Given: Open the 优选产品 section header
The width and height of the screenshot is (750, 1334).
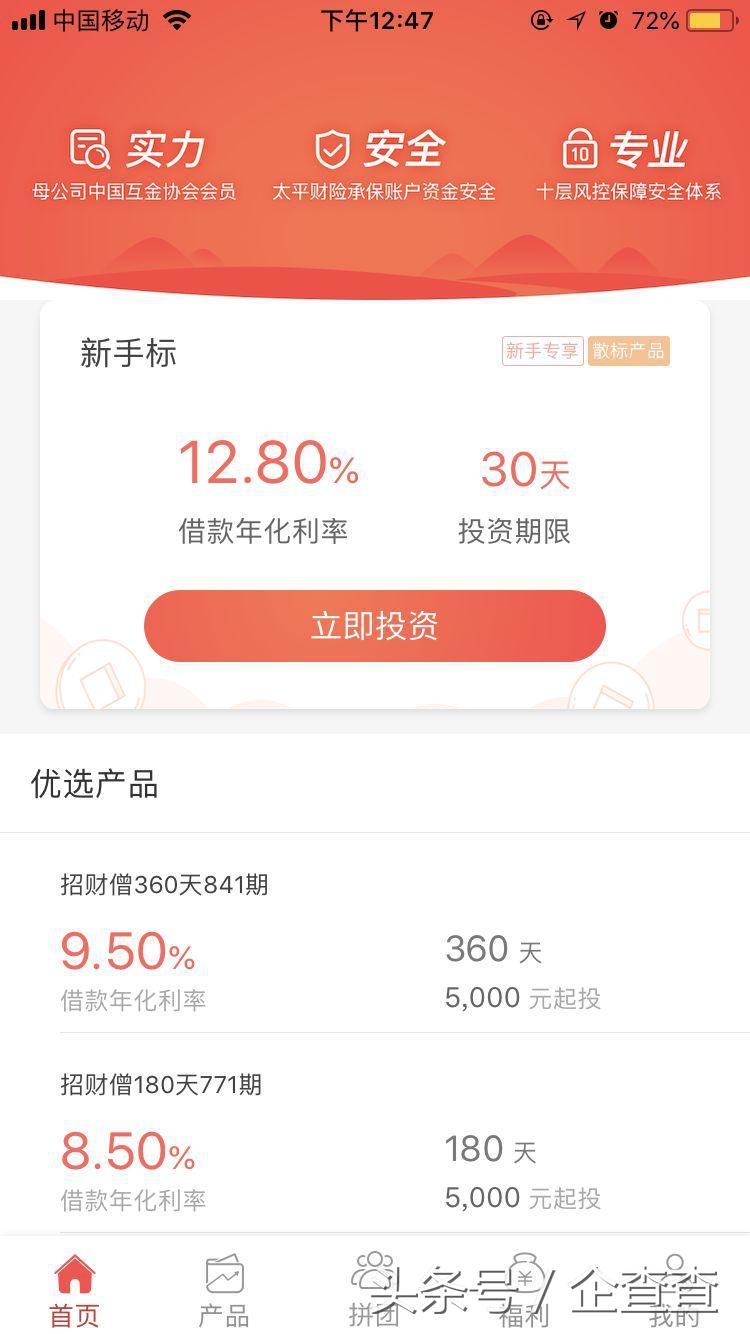Looking at the screenshot, I should point(95,785).
